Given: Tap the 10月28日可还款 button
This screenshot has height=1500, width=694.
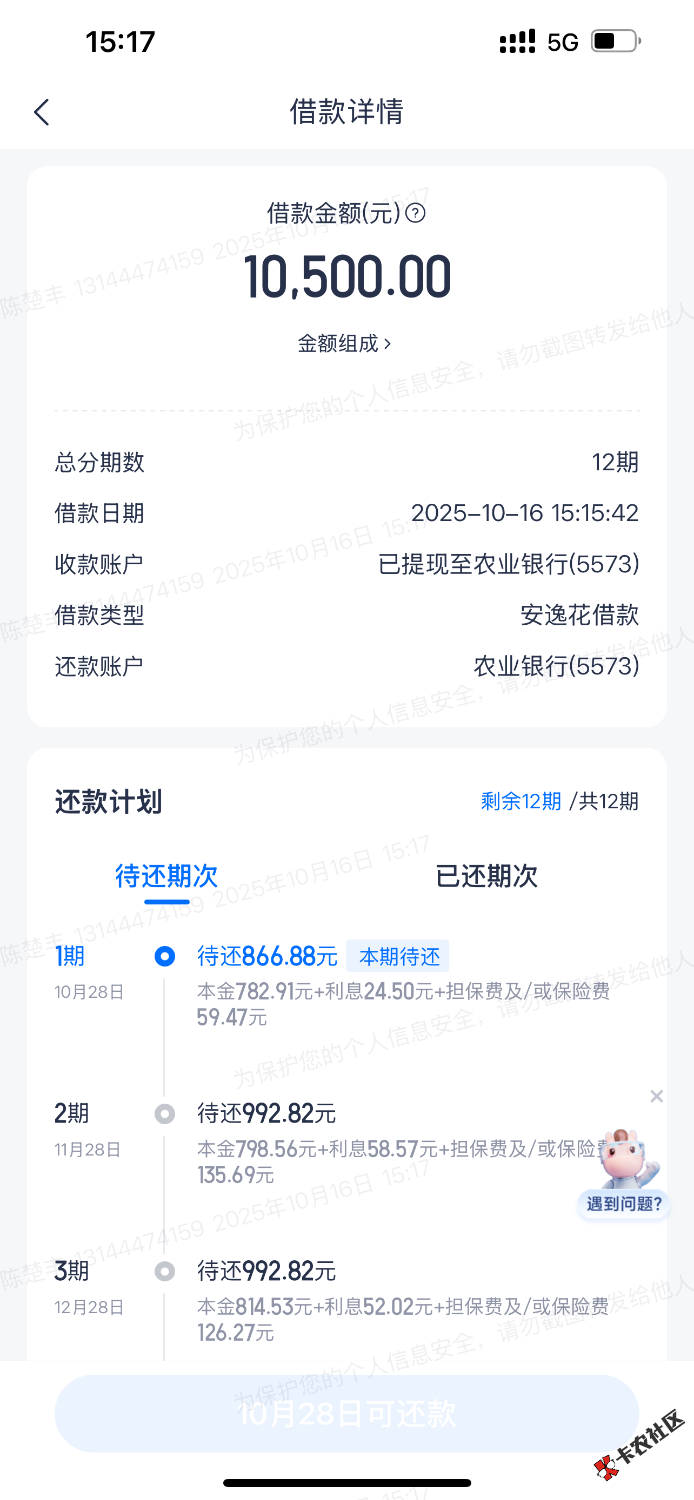Looking at the screenshot, I should (x=347, y=1413).
